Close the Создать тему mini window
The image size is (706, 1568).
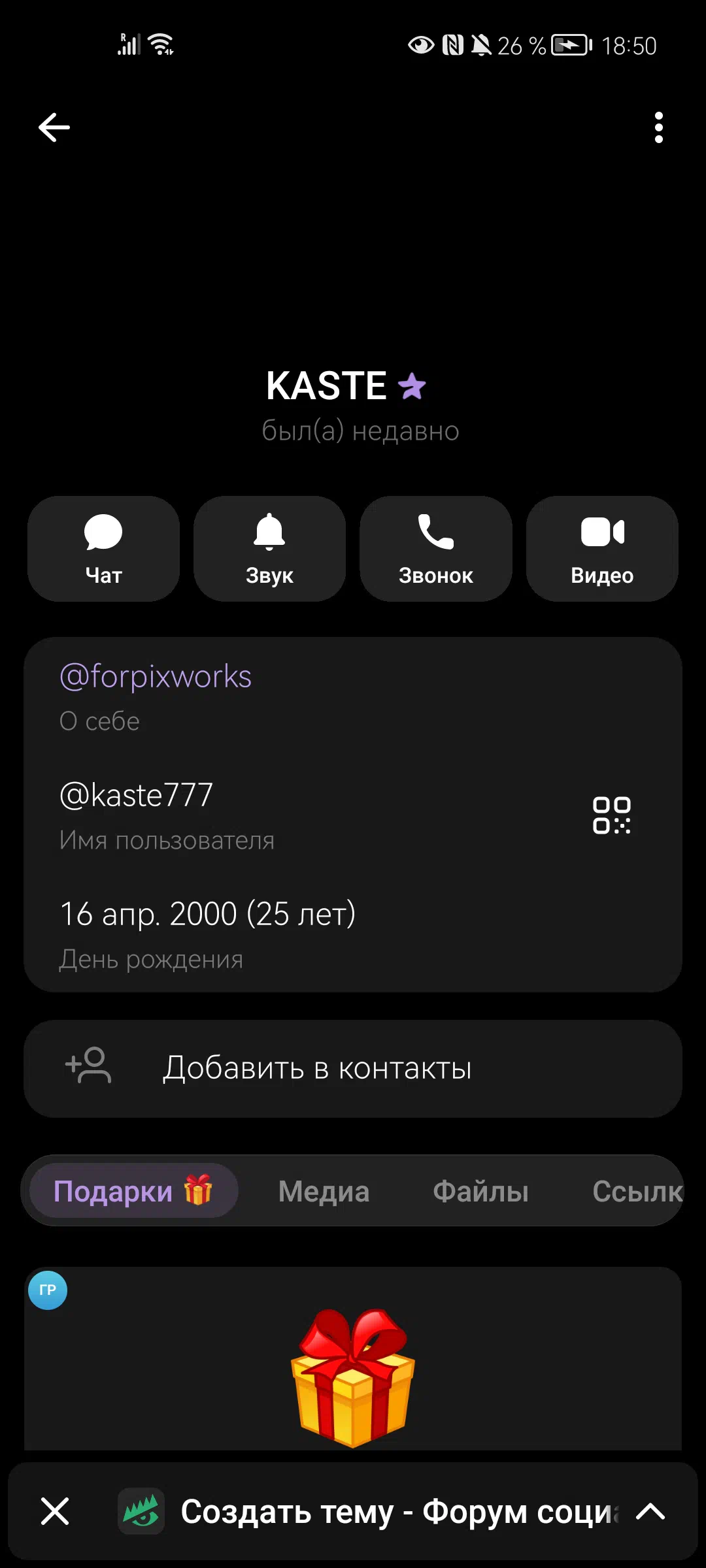tap(55, 1511)
